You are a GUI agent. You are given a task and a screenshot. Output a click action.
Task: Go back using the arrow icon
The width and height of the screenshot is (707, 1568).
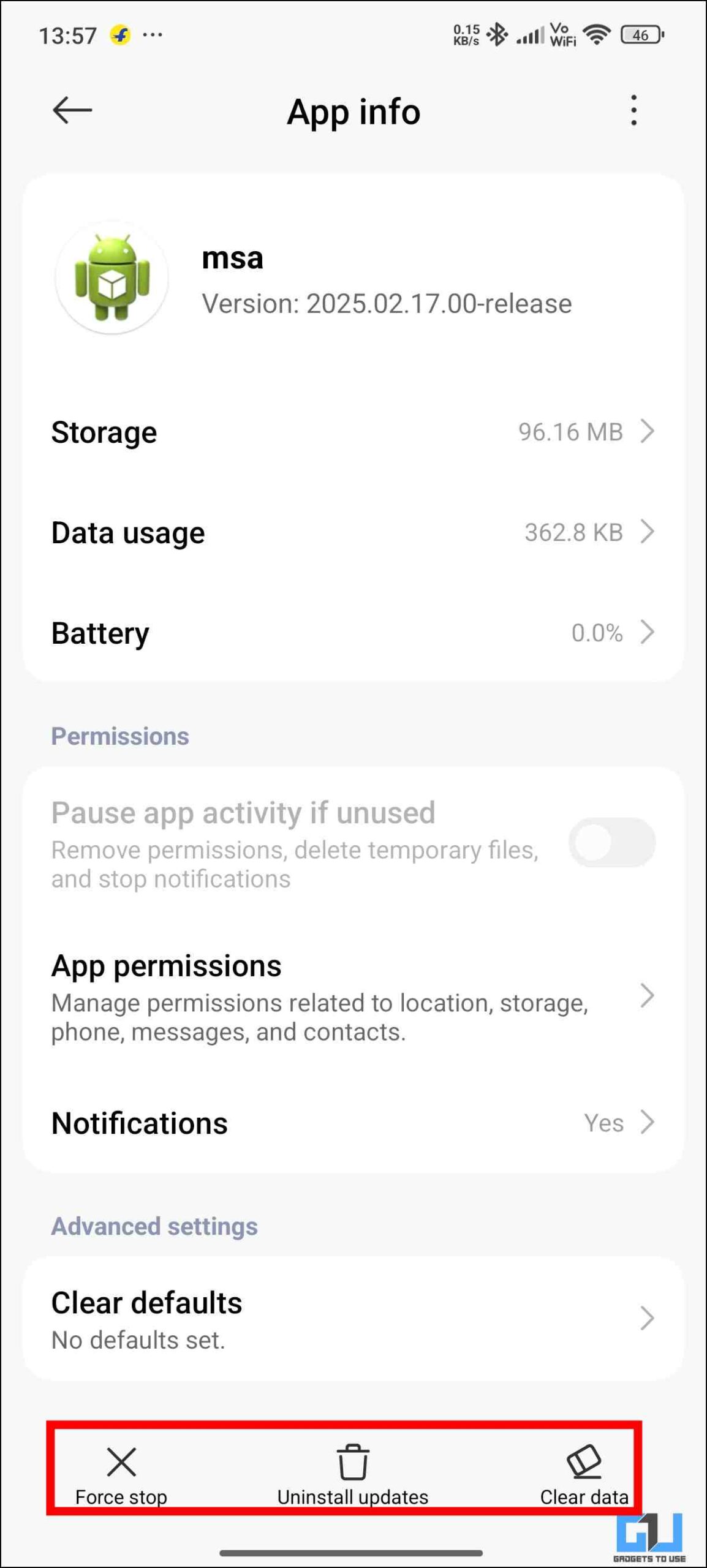[x=72, y=110]
